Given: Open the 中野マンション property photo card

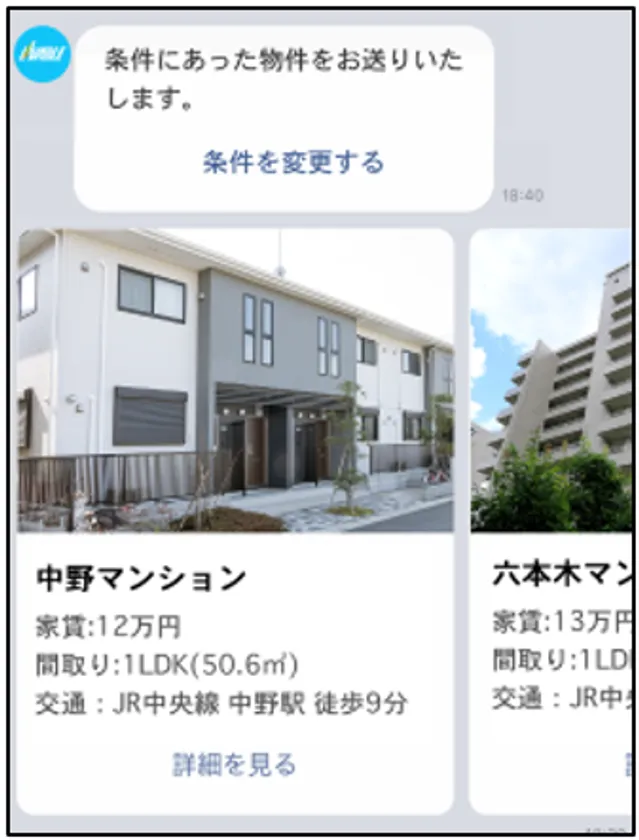Looking at the screenshot, I should (236, 380).
